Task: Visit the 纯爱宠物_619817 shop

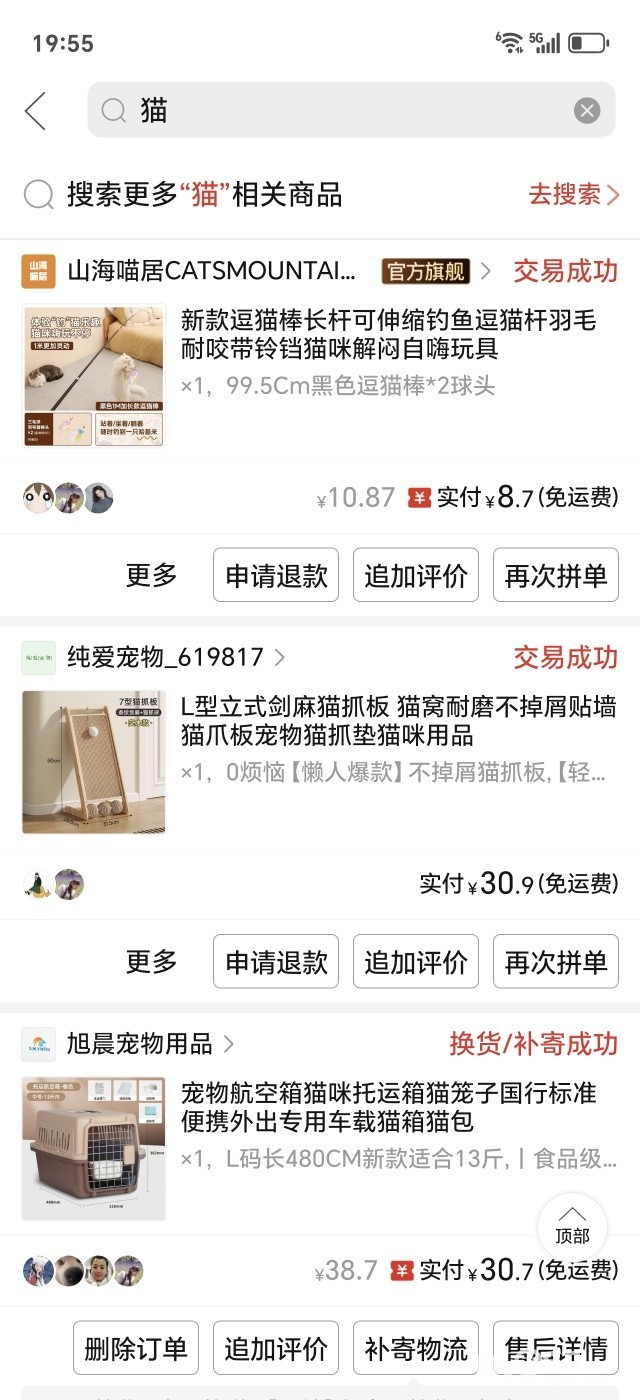Action: (165, 657)
